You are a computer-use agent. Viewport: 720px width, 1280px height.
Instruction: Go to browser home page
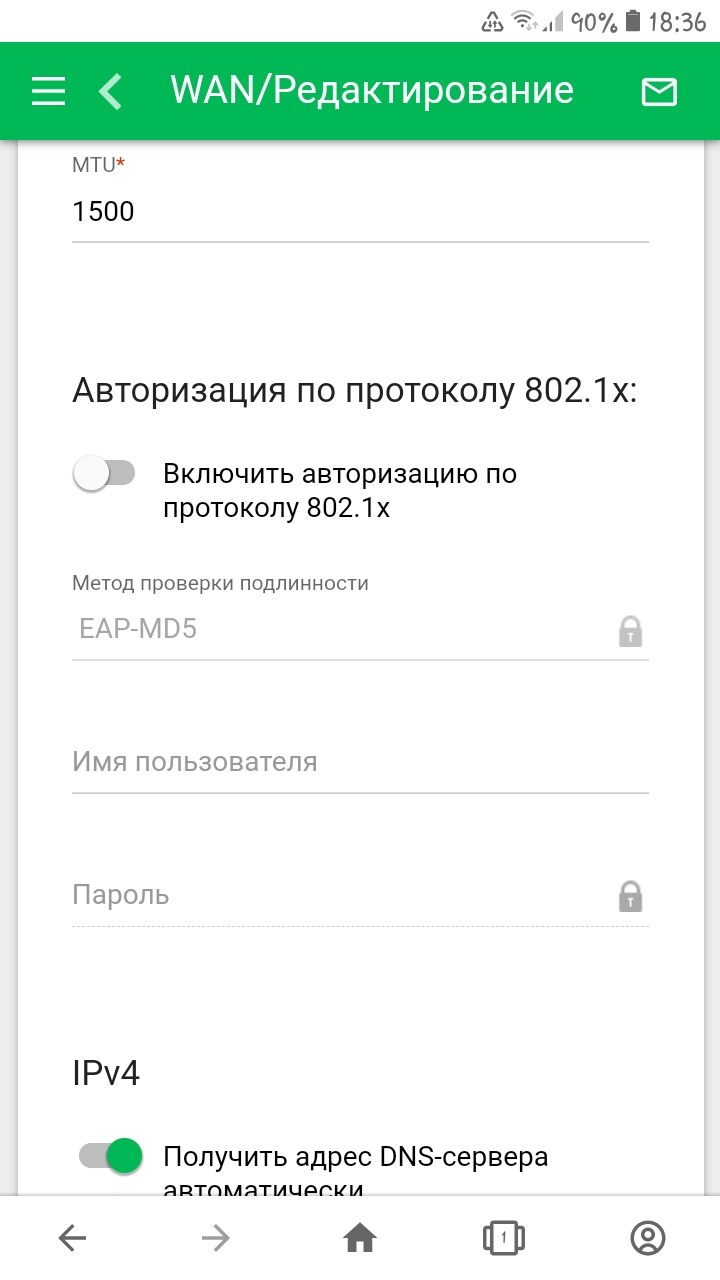[360, 1239]
